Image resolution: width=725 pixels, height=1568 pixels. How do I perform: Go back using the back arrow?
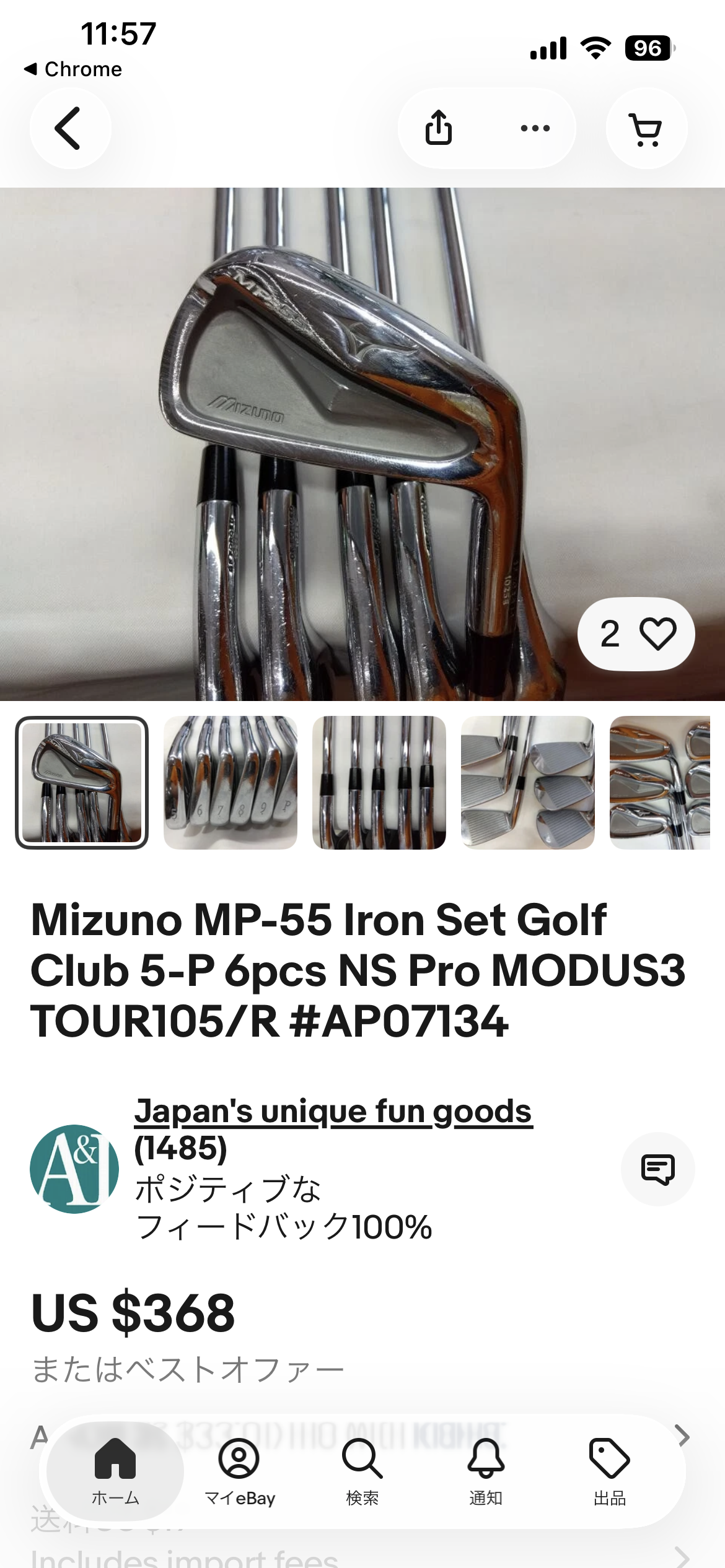click(x=69, y=128)
